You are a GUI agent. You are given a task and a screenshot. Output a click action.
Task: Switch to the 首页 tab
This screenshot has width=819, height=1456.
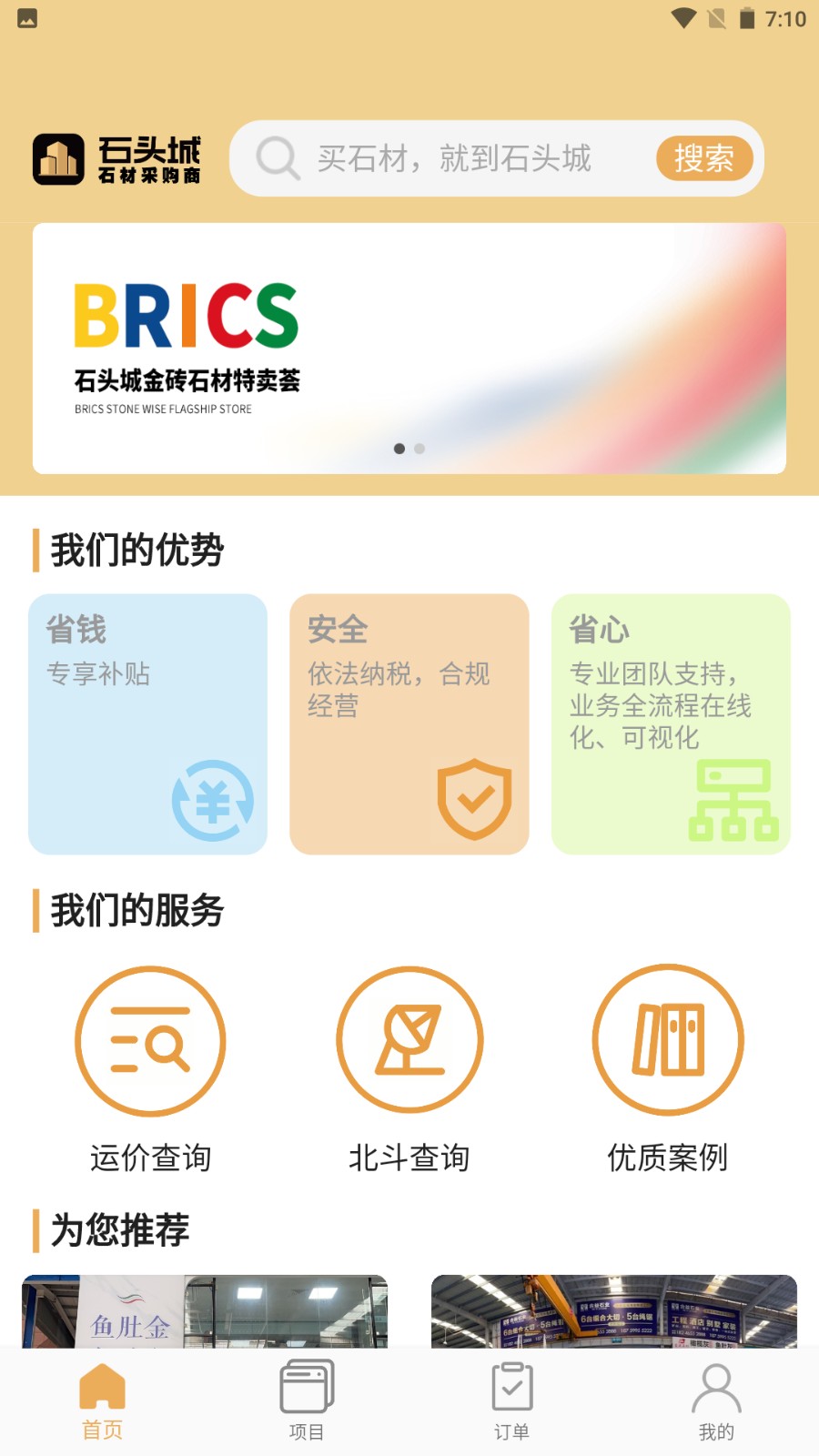(102, 1401)
